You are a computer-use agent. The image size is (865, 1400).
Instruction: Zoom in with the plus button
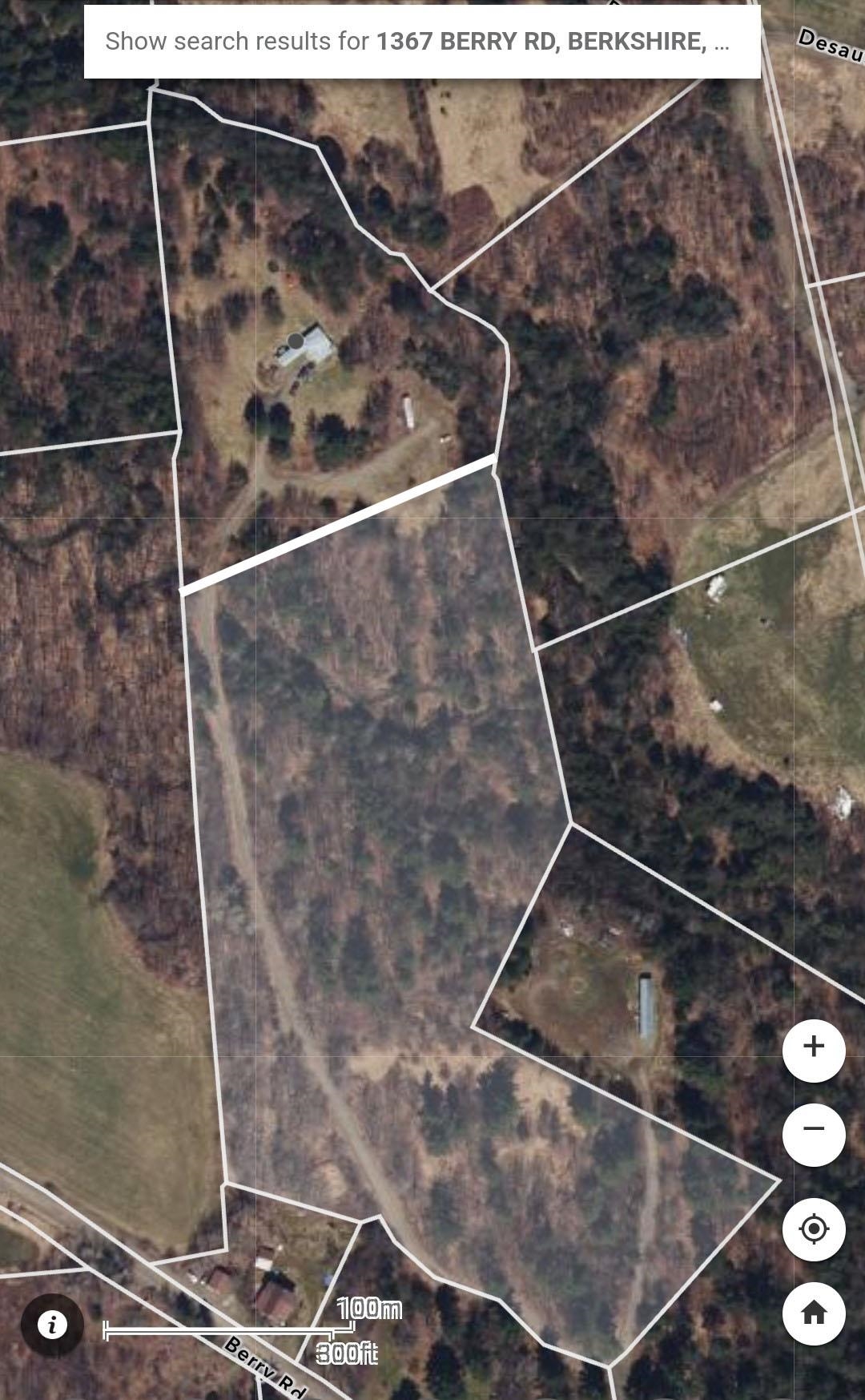click(x=814, y=1047)
